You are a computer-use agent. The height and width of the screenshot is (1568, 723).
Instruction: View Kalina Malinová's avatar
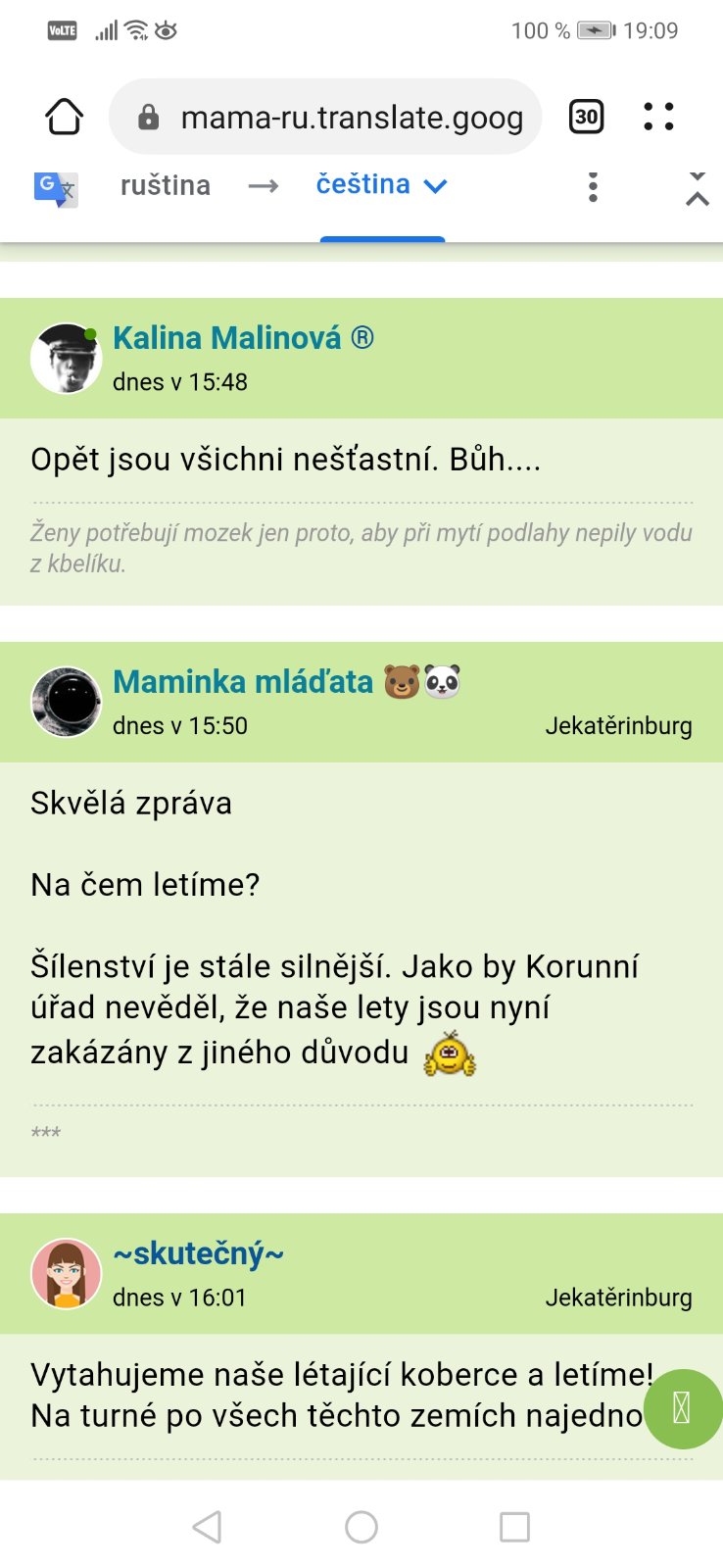pyautogui.click(x=67, y=359)
